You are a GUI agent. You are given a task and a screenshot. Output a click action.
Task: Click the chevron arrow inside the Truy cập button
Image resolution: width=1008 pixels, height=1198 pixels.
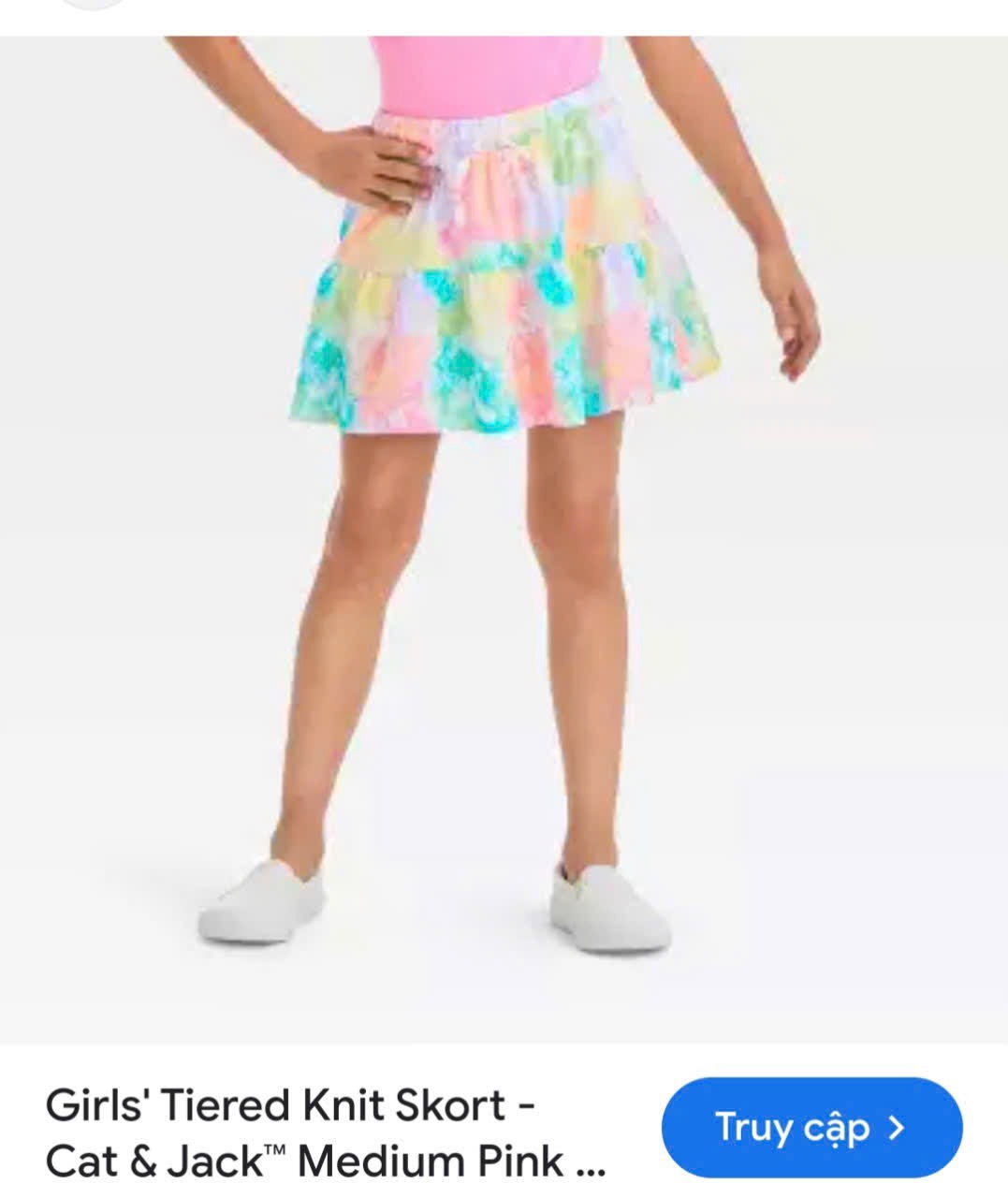[896, 1130]
